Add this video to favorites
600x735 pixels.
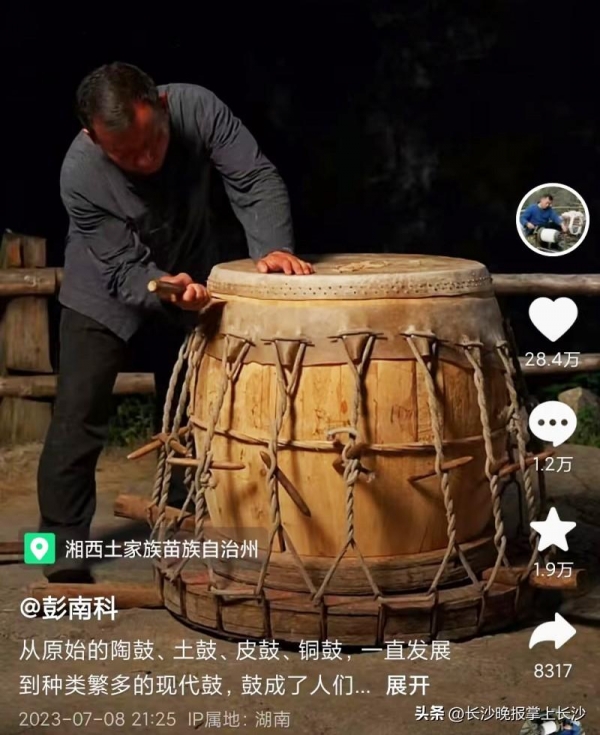[552, 529]
